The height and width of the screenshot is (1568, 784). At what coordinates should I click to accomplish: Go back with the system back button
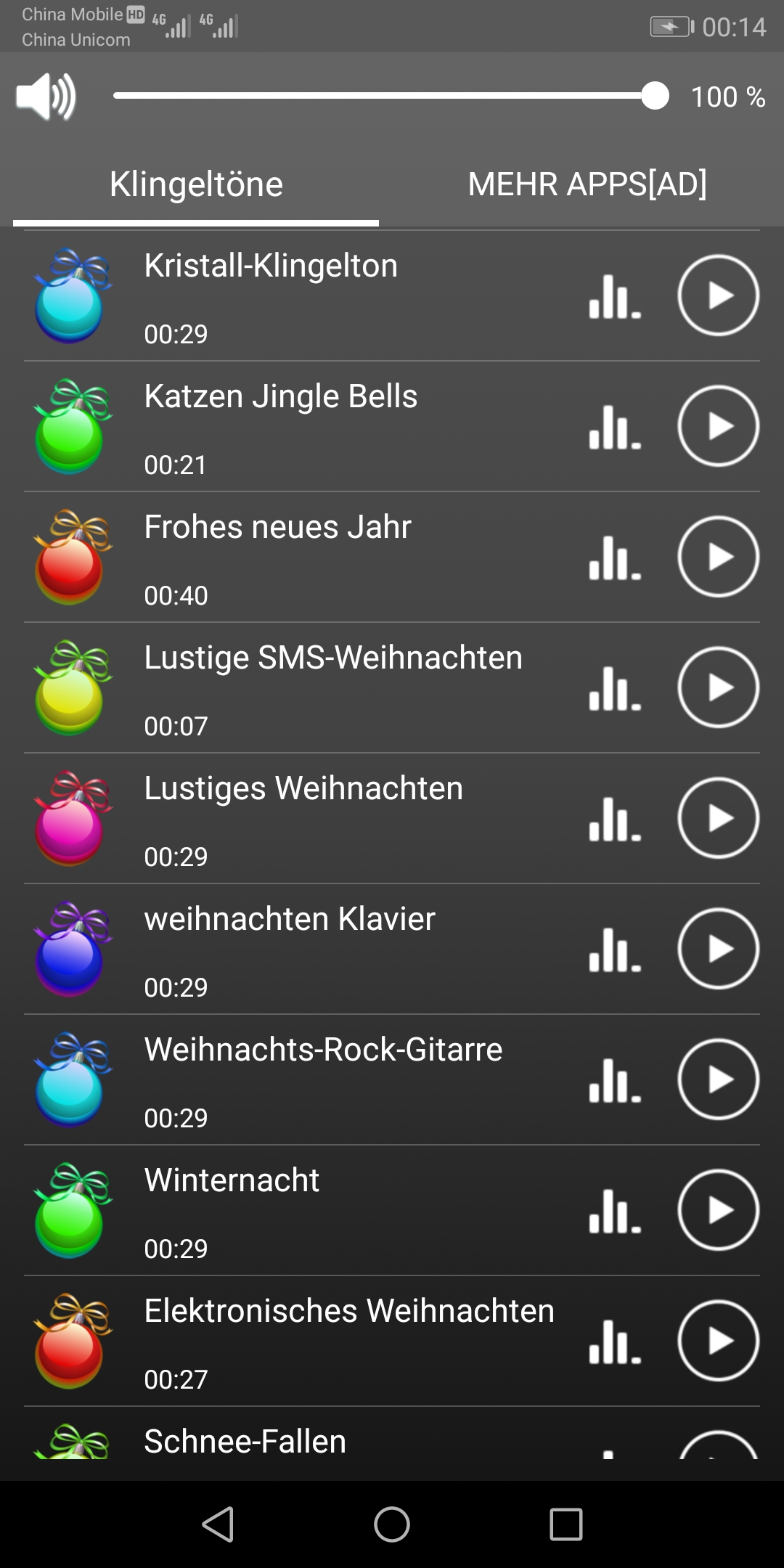pos(218,1524)
